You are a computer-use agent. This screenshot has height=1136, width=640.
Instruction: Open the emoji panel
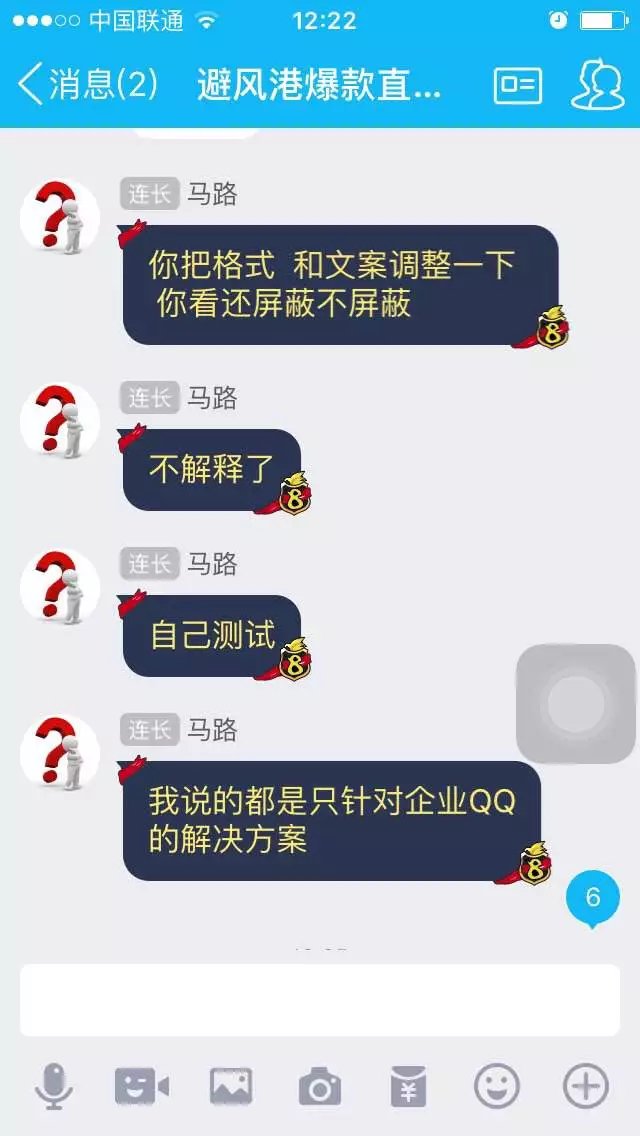pyautogui.click(x=497, y=1086)
